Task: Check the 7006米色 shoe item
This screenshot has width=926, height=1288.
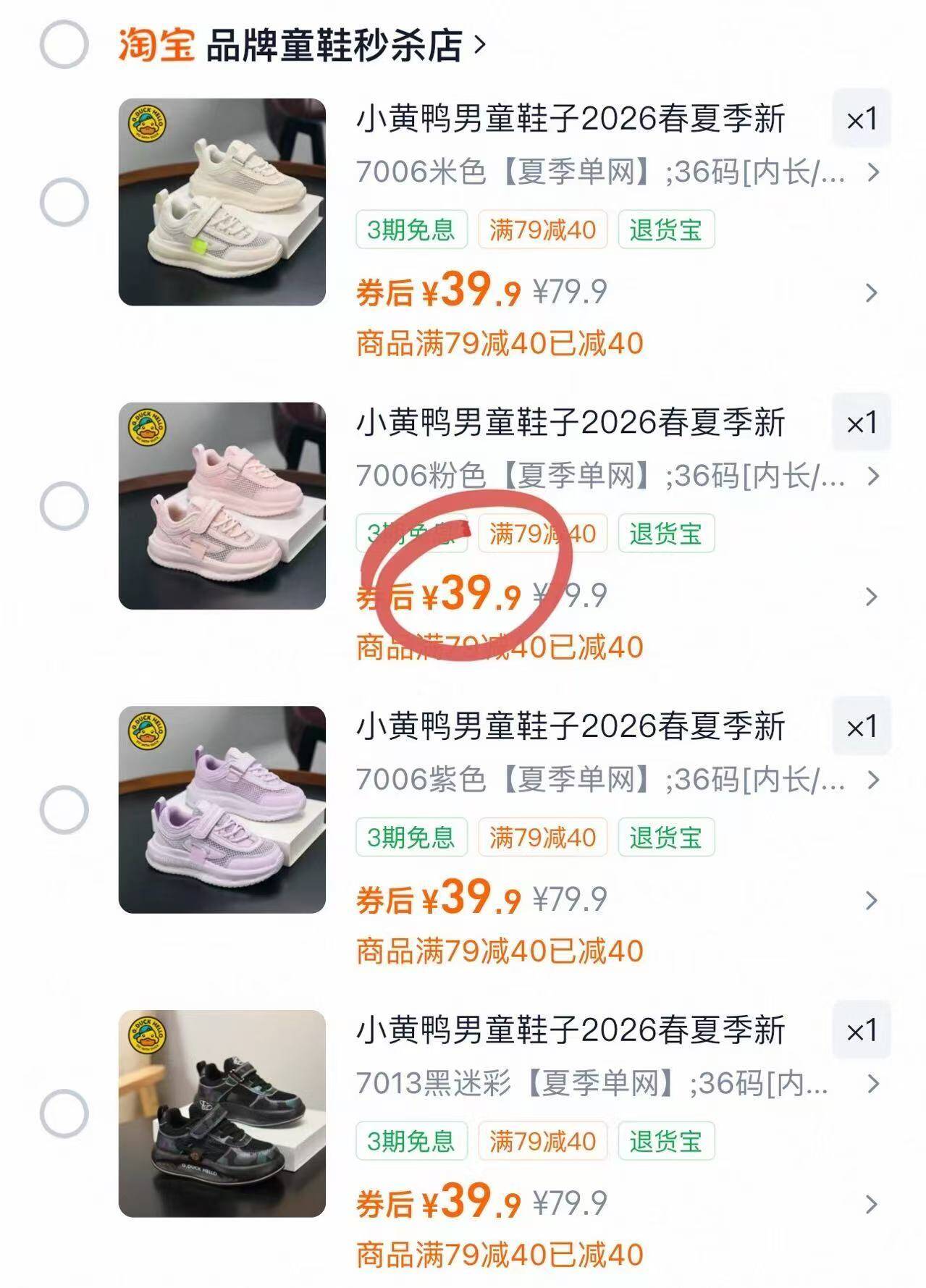Action: [x=64, y=202]
